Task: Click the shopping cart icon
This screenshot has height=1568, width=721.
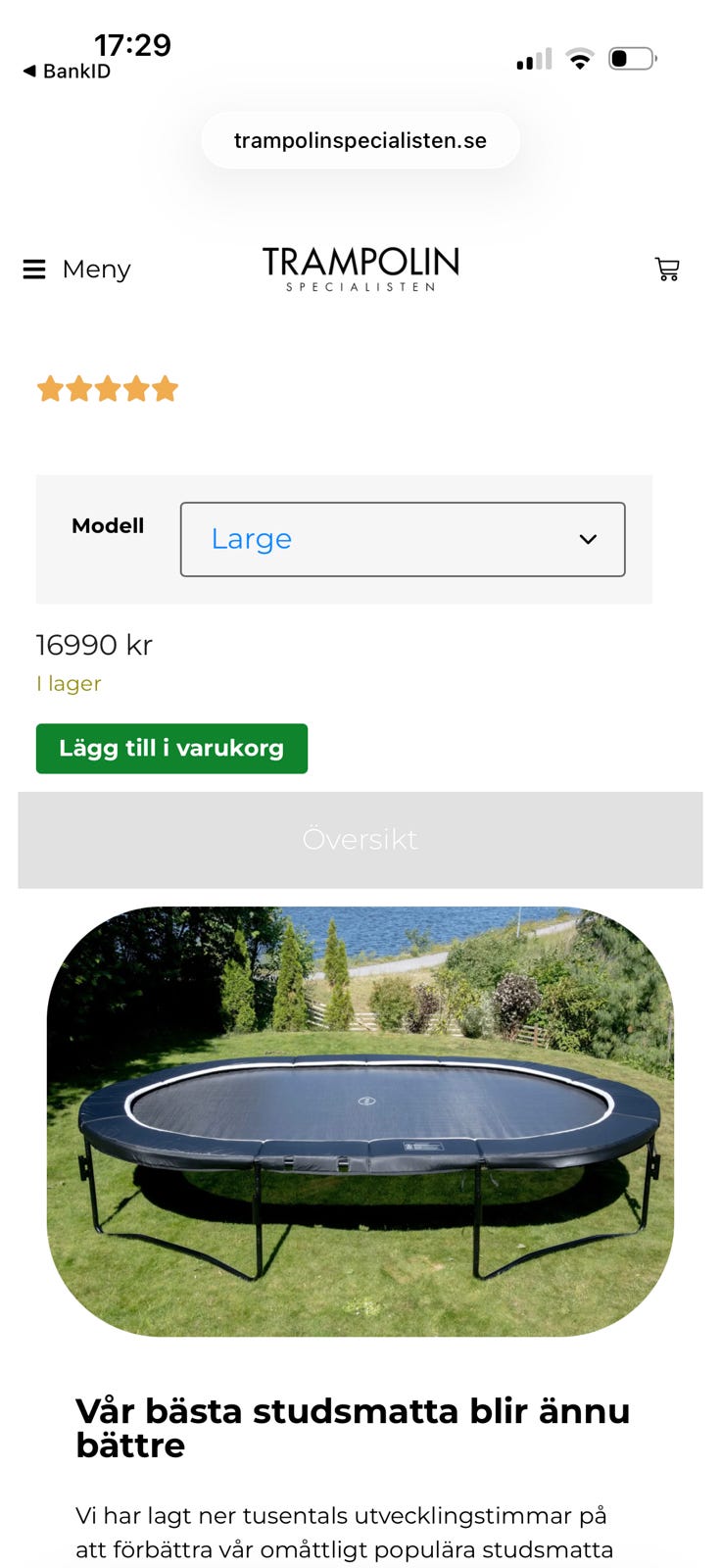Action: [668, 269]
